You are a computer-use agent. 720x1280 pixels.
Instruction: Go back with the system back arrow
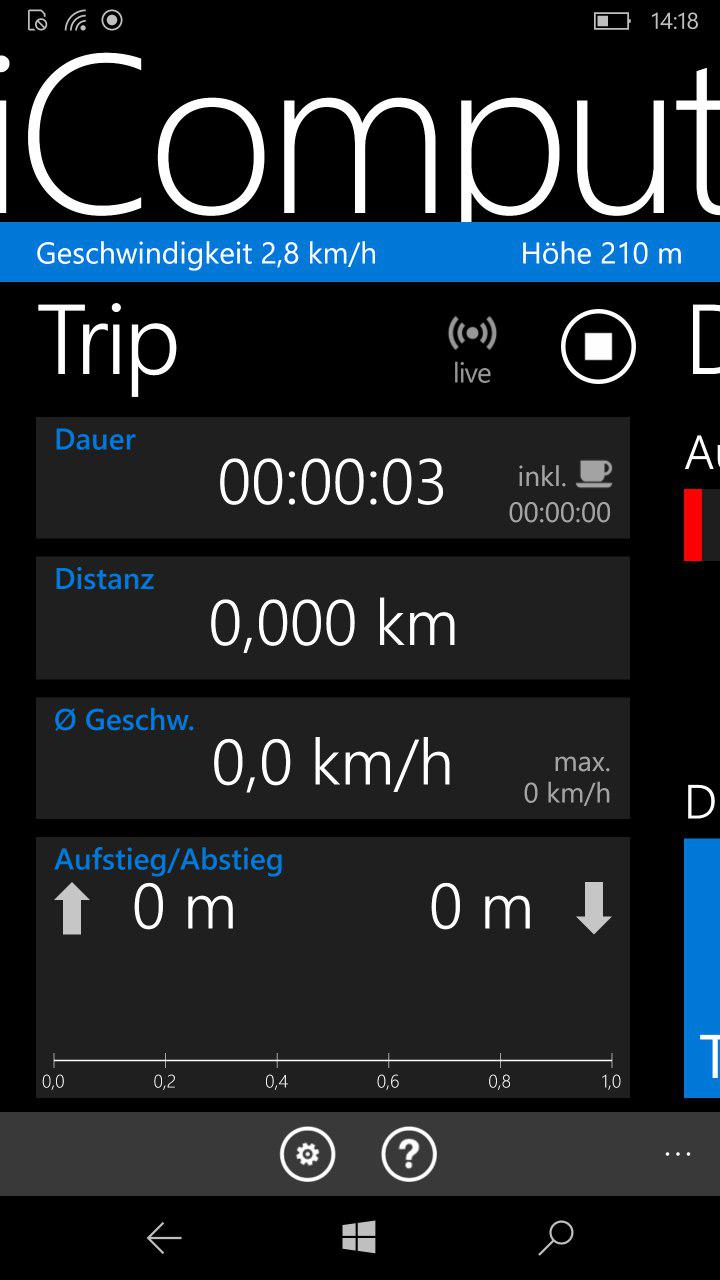click(164, 1238)
